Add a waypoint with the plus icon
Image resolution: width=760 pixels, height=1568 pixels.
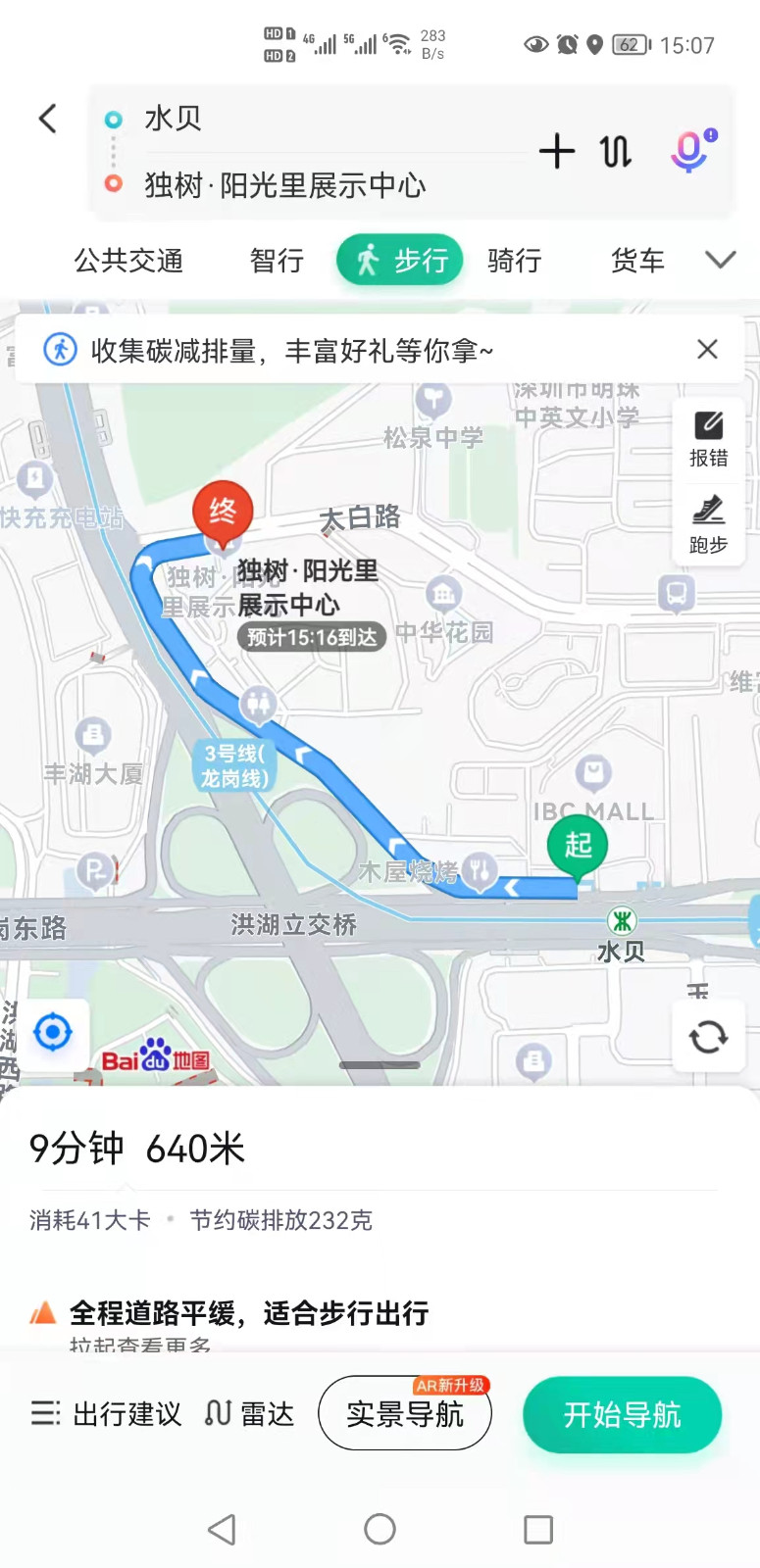(556, 151)
